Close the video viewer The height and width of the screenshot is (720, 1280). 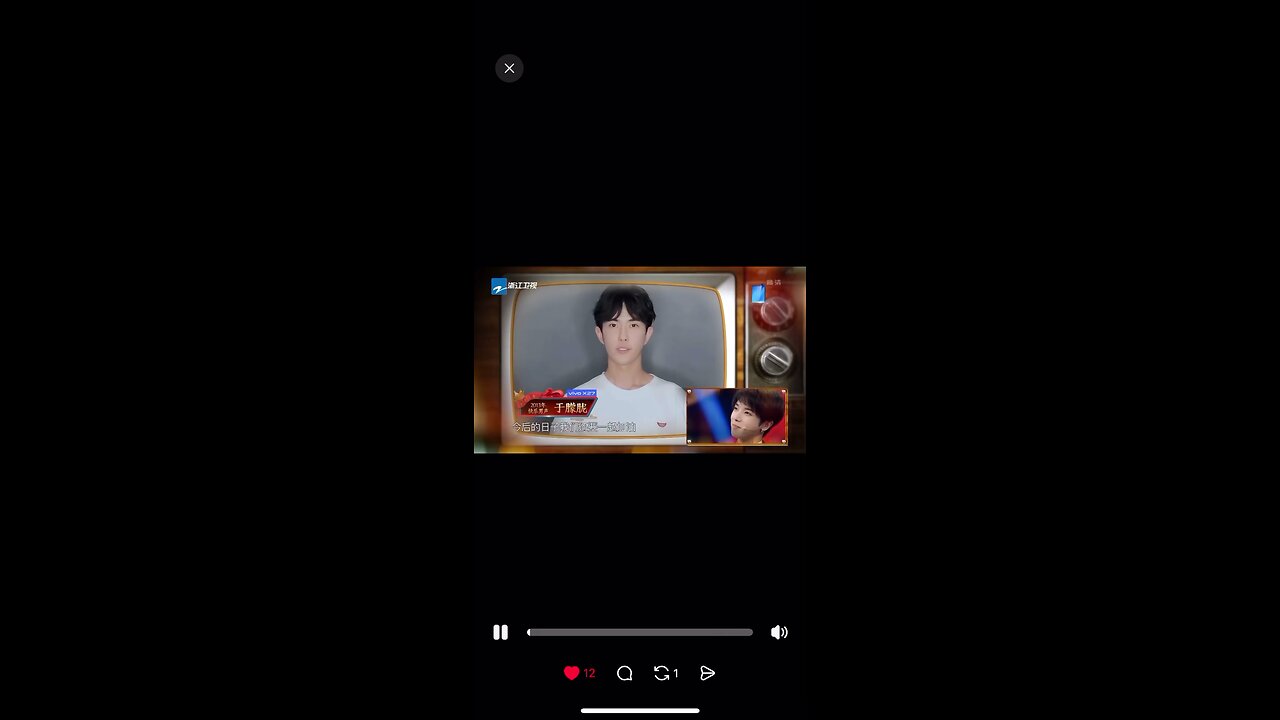coord(509,68)
